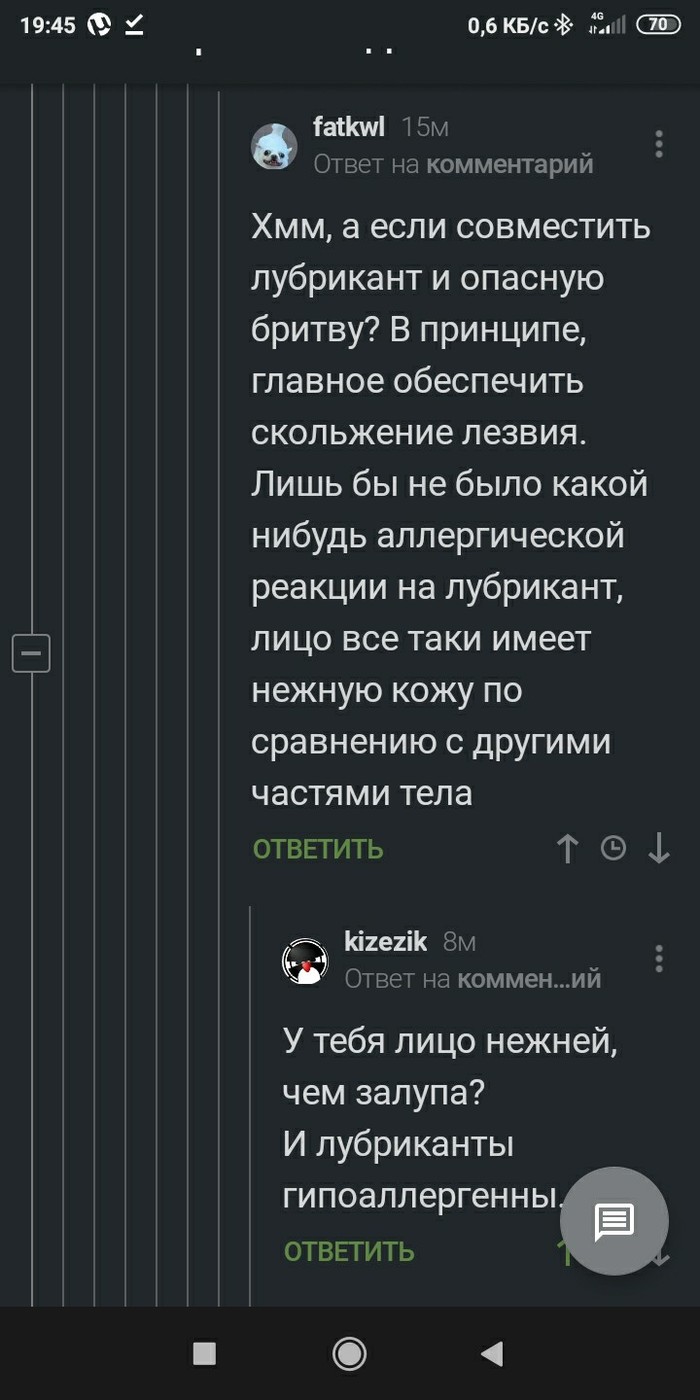Tap the floating comment button

point(613,1220)
